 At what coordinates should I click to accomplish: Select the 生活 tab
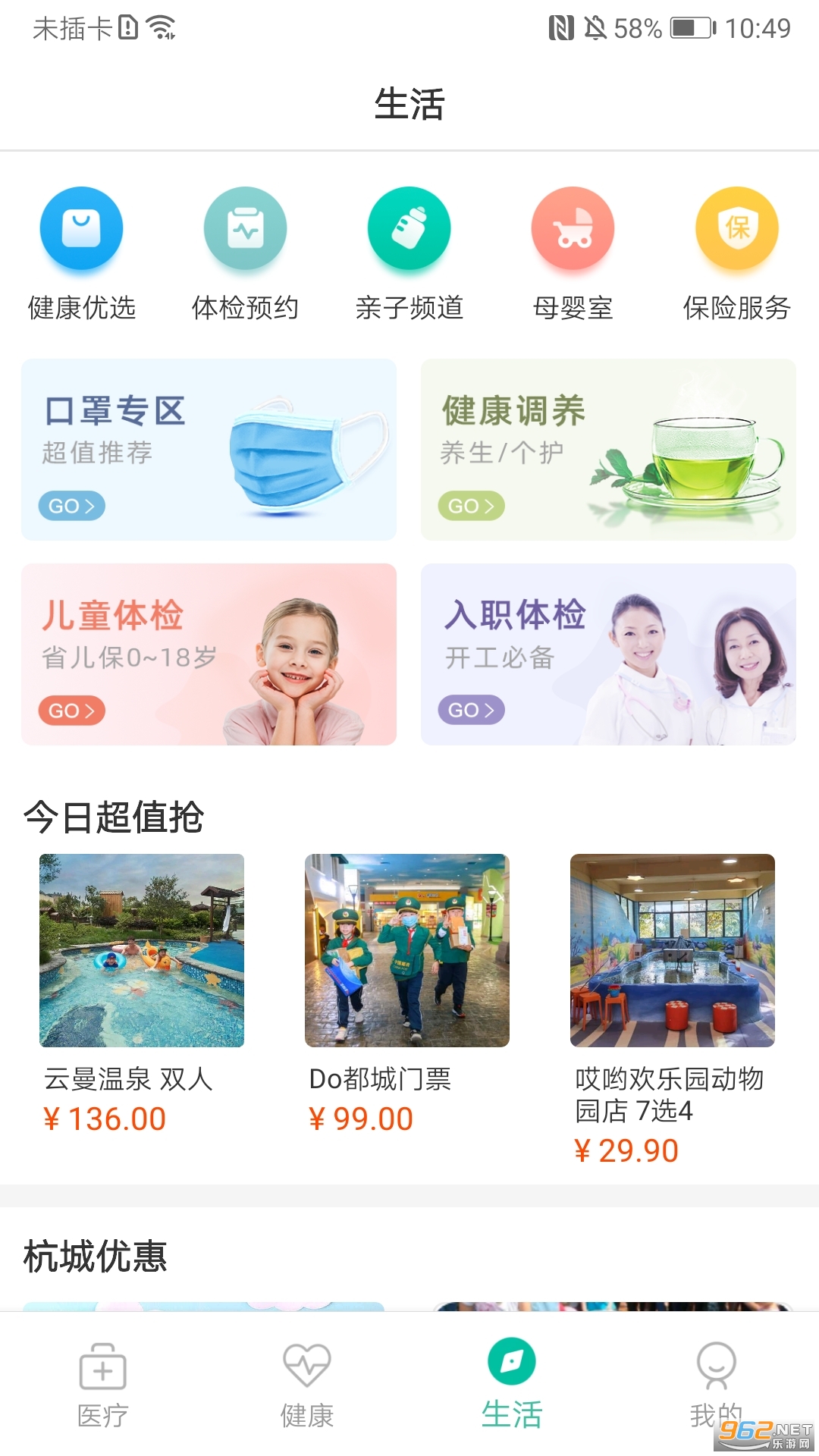tap(512, 1385)
